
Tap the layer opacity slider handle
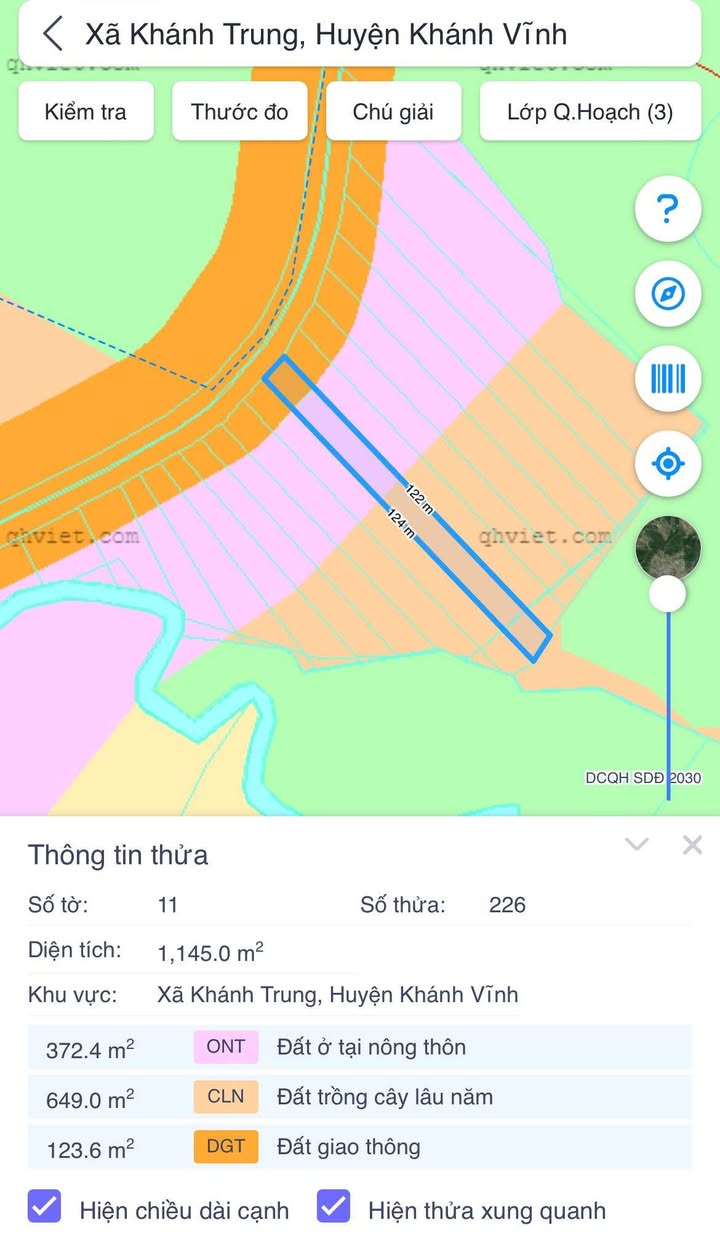coord(667,593)
